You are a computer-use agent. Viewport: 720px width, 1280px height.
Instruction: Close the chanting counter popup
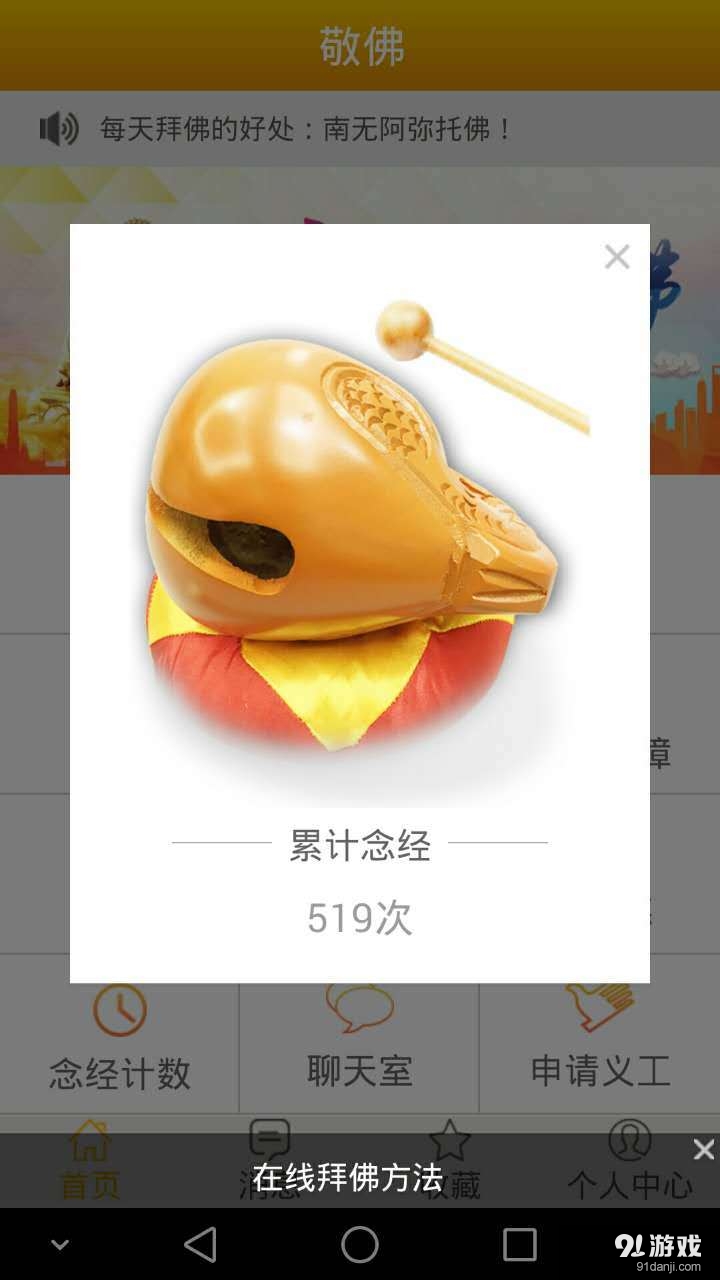coord(616,257)
